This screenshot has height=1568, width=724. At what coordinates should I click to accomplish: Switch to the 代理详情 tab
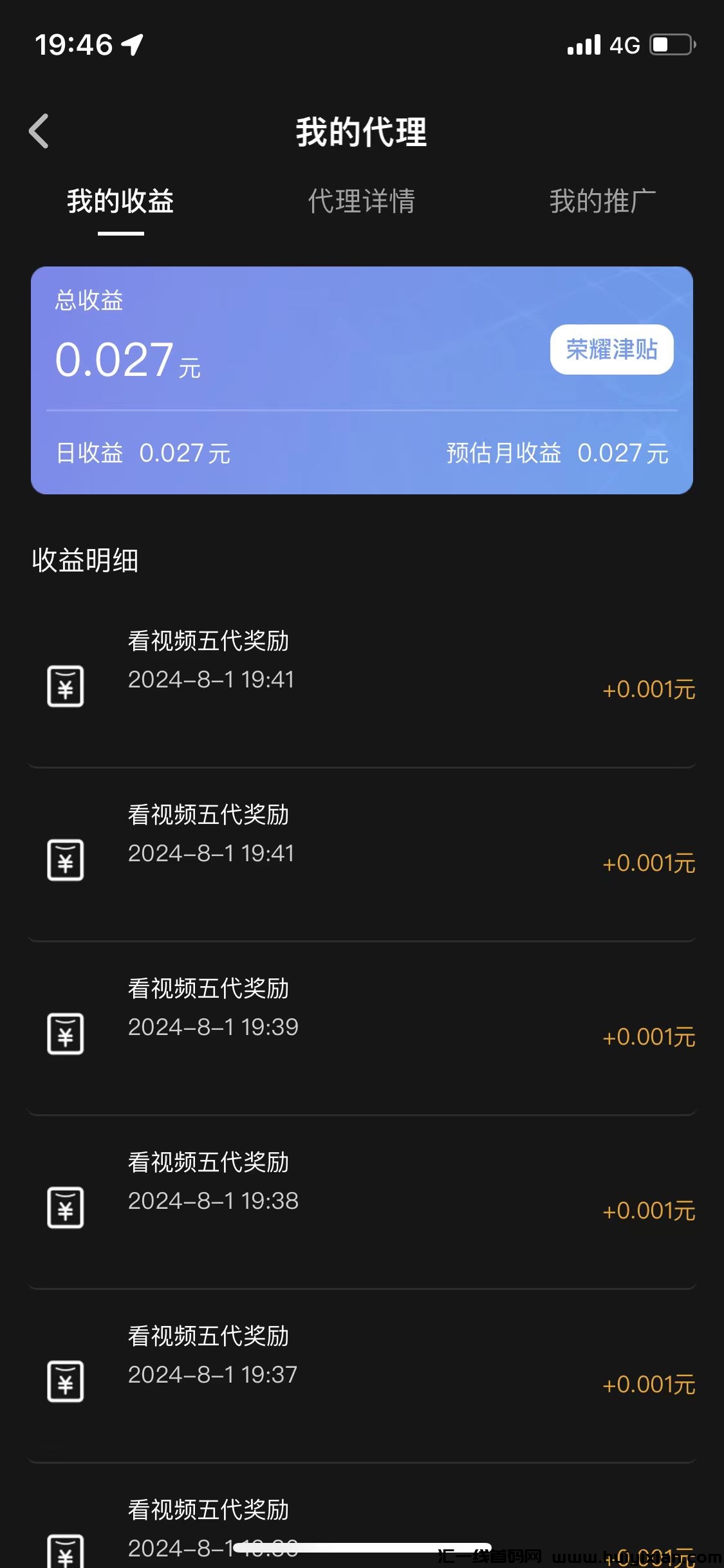coord(362,201)
